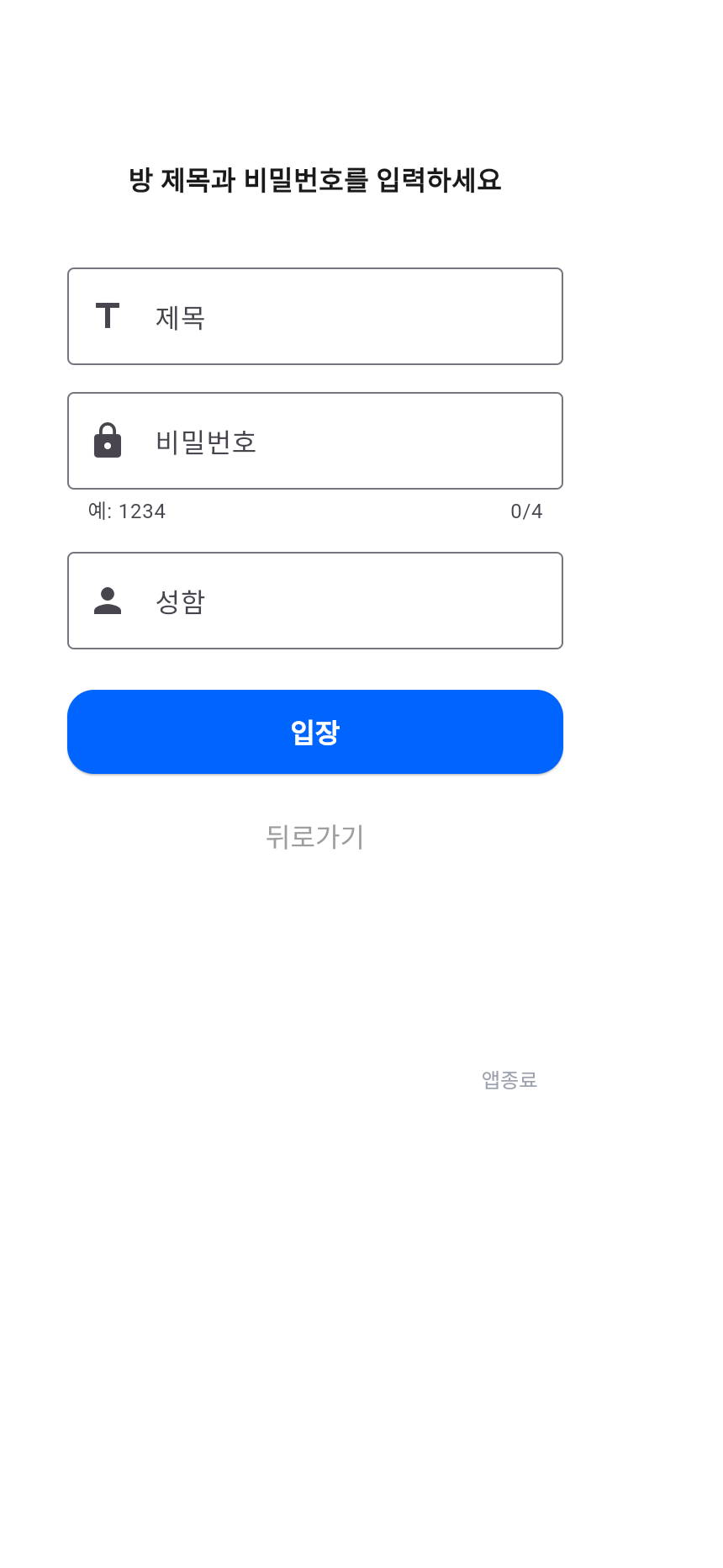The height and width of the screenshot is (1568, 723).
Task: Click the T title icon in 제목 field
Action: [107, 315]
